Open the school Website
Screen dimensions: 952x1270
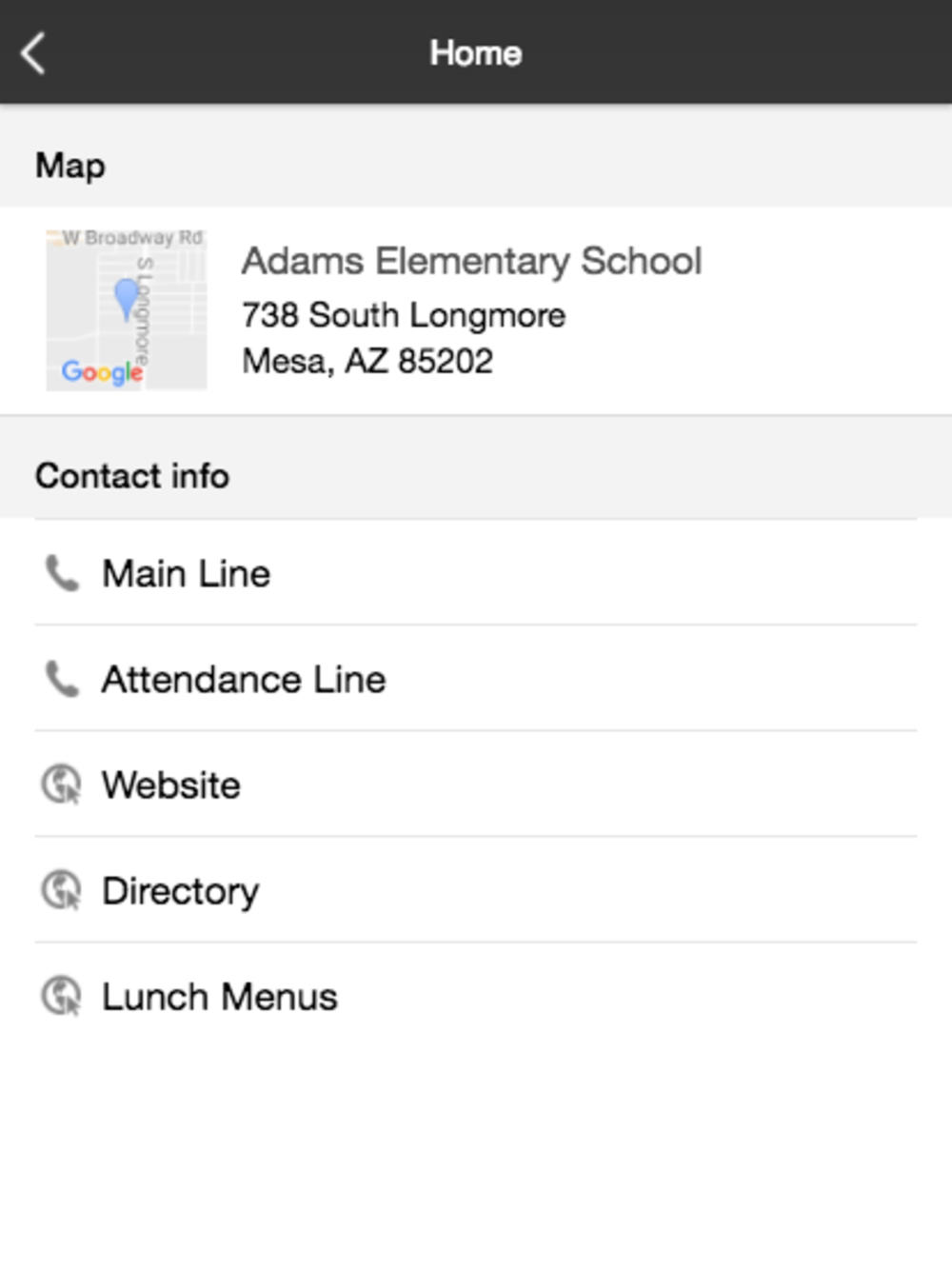pyautogui.click(x=476, y=784)
